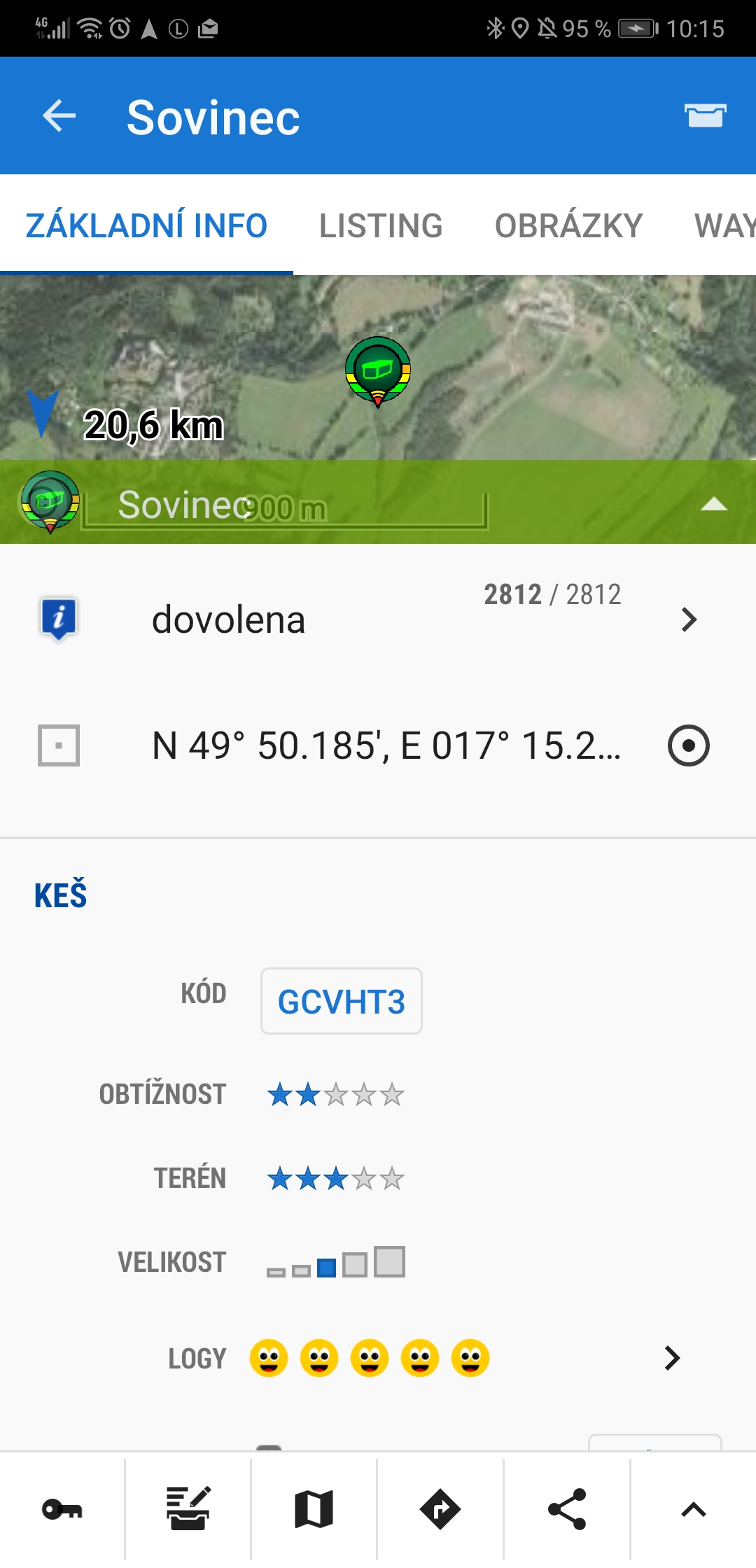Collapse the Sovinec elevation panel
756x1568 pixels.
pos(713,504)
